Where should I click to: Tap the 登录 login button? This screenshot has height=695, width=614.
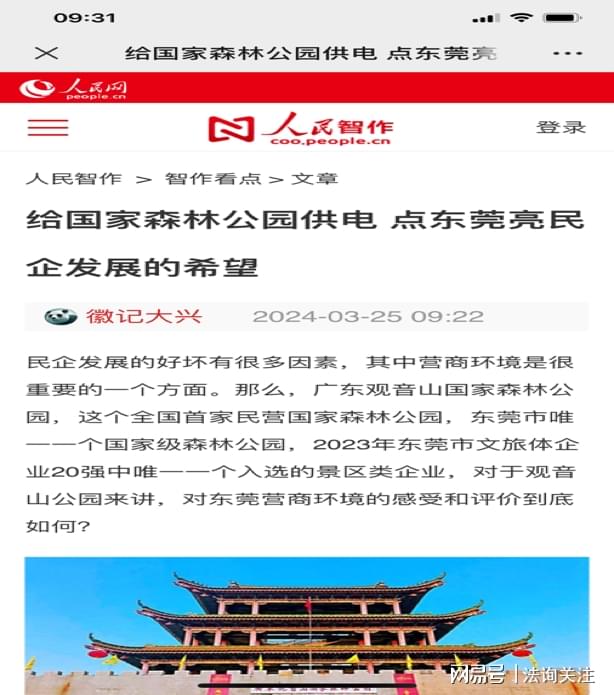(x=561, y=127)
